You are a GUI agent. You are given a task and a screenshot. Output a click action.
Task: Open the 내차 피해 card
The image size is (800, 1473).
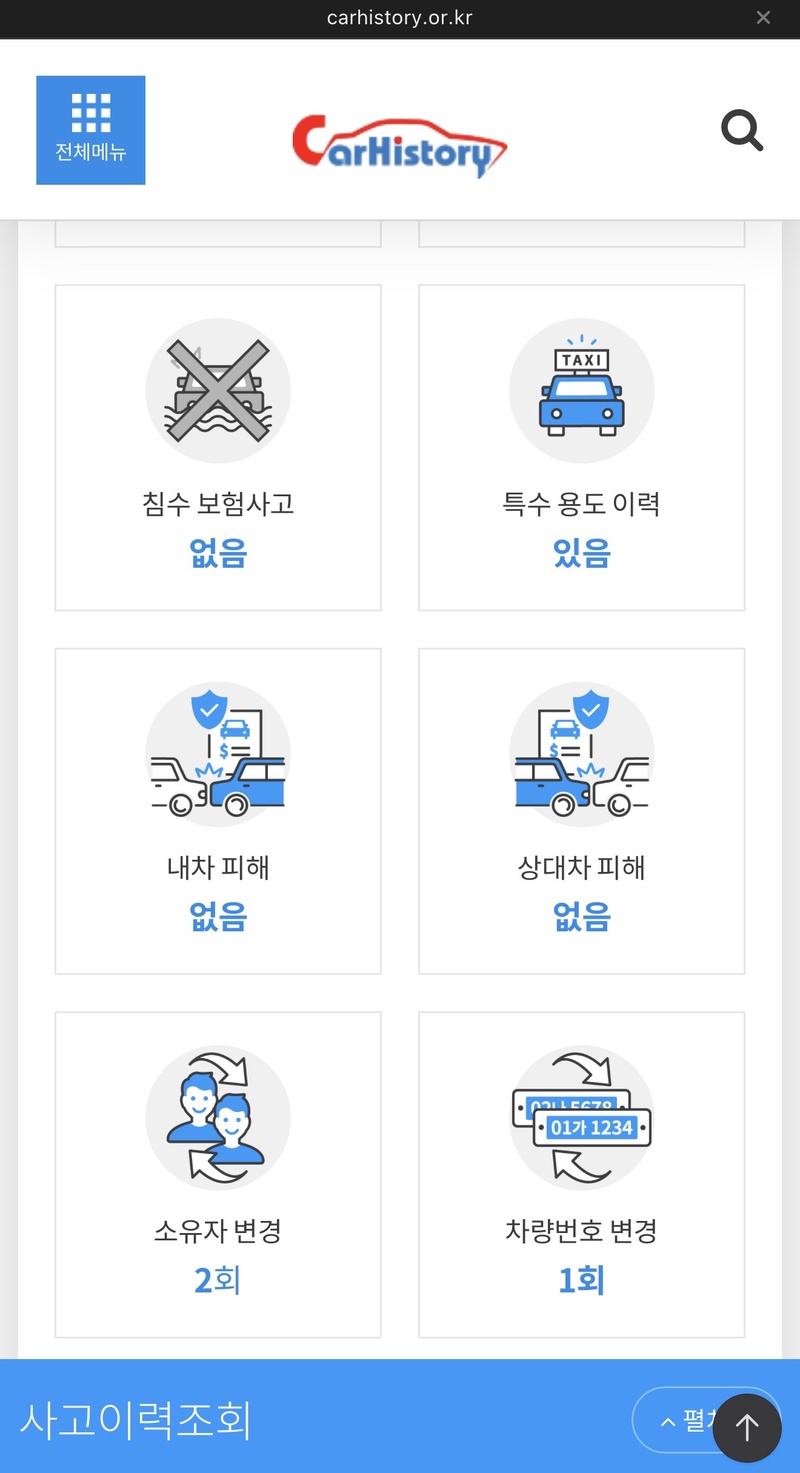(218, 811)
